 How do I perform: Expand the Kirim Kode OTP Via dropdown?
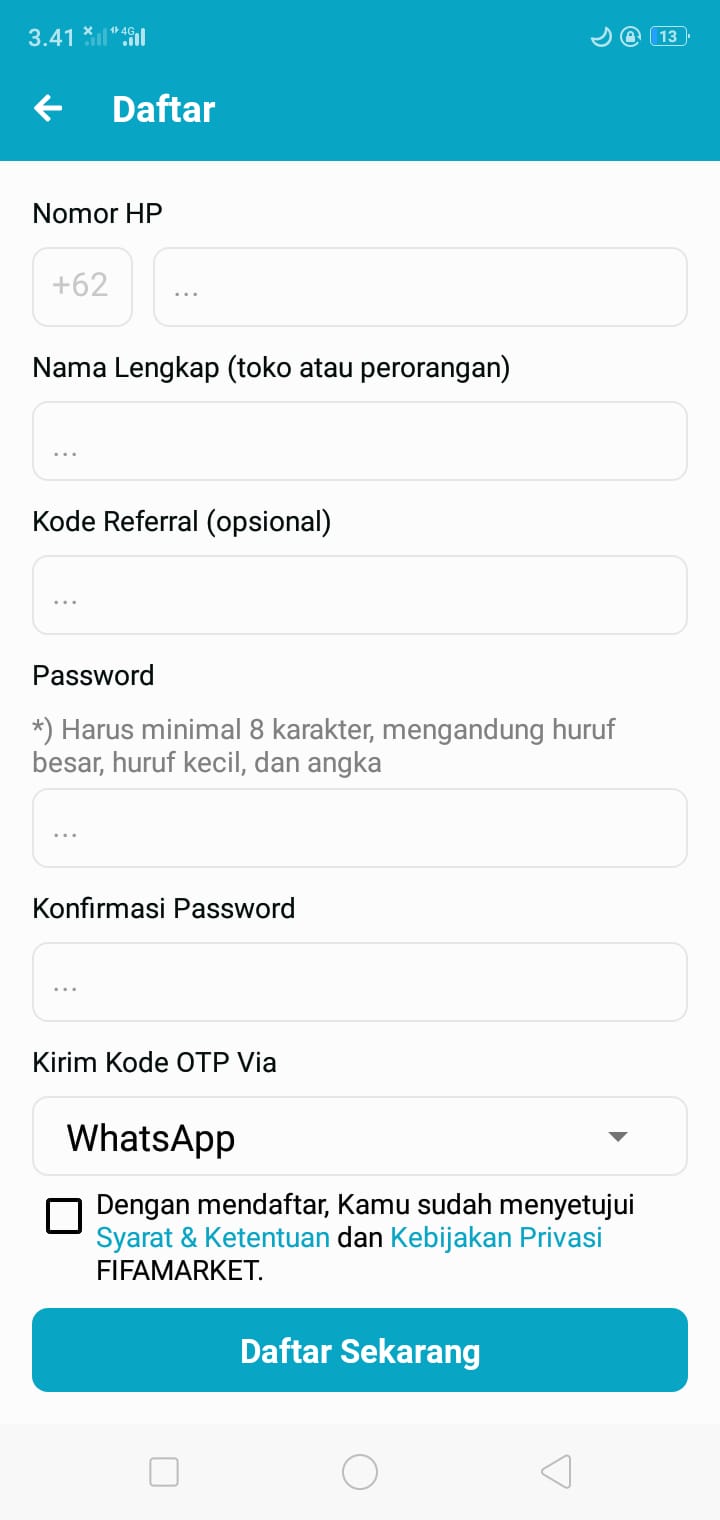pyautogui.click(x=360, y=1136)
